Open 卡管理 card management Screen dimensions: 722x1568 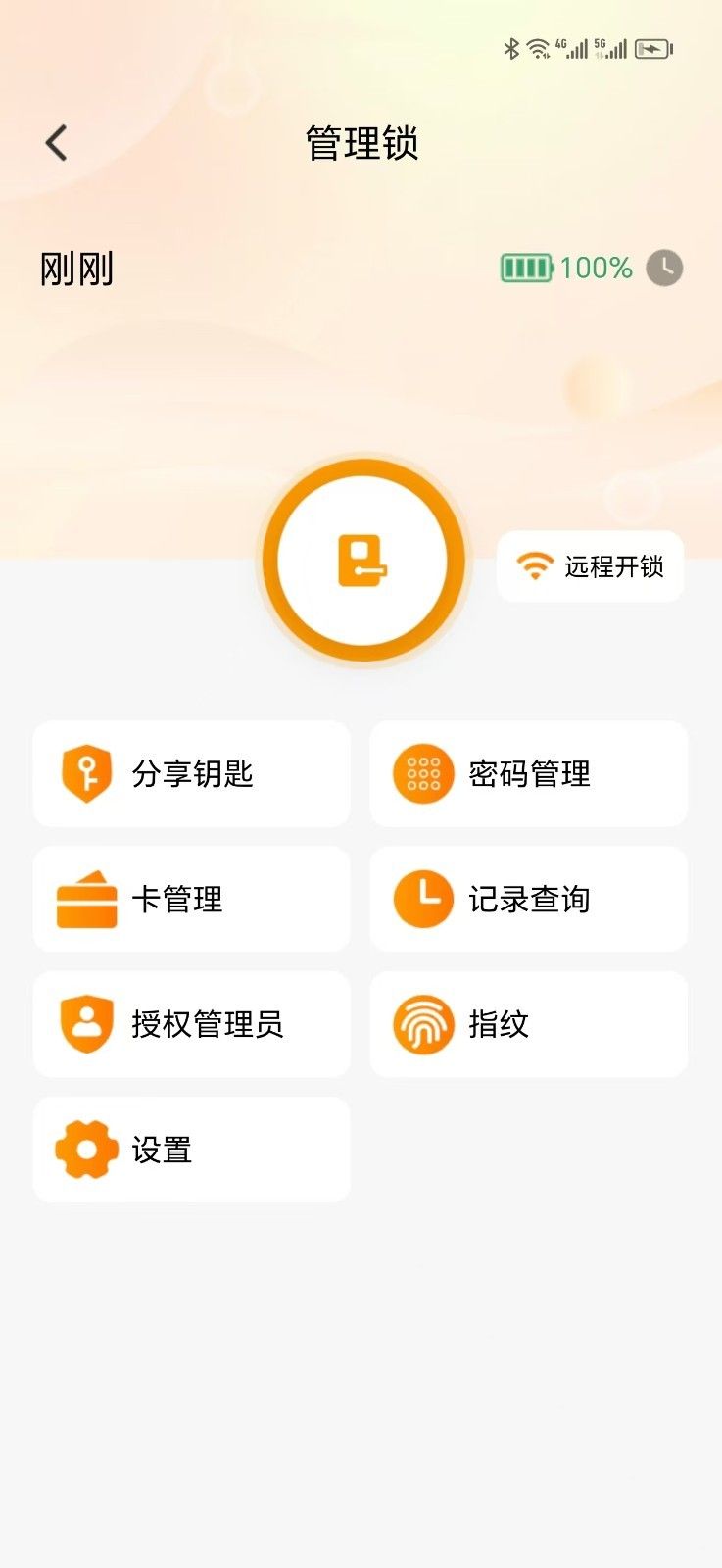point(192,900)
